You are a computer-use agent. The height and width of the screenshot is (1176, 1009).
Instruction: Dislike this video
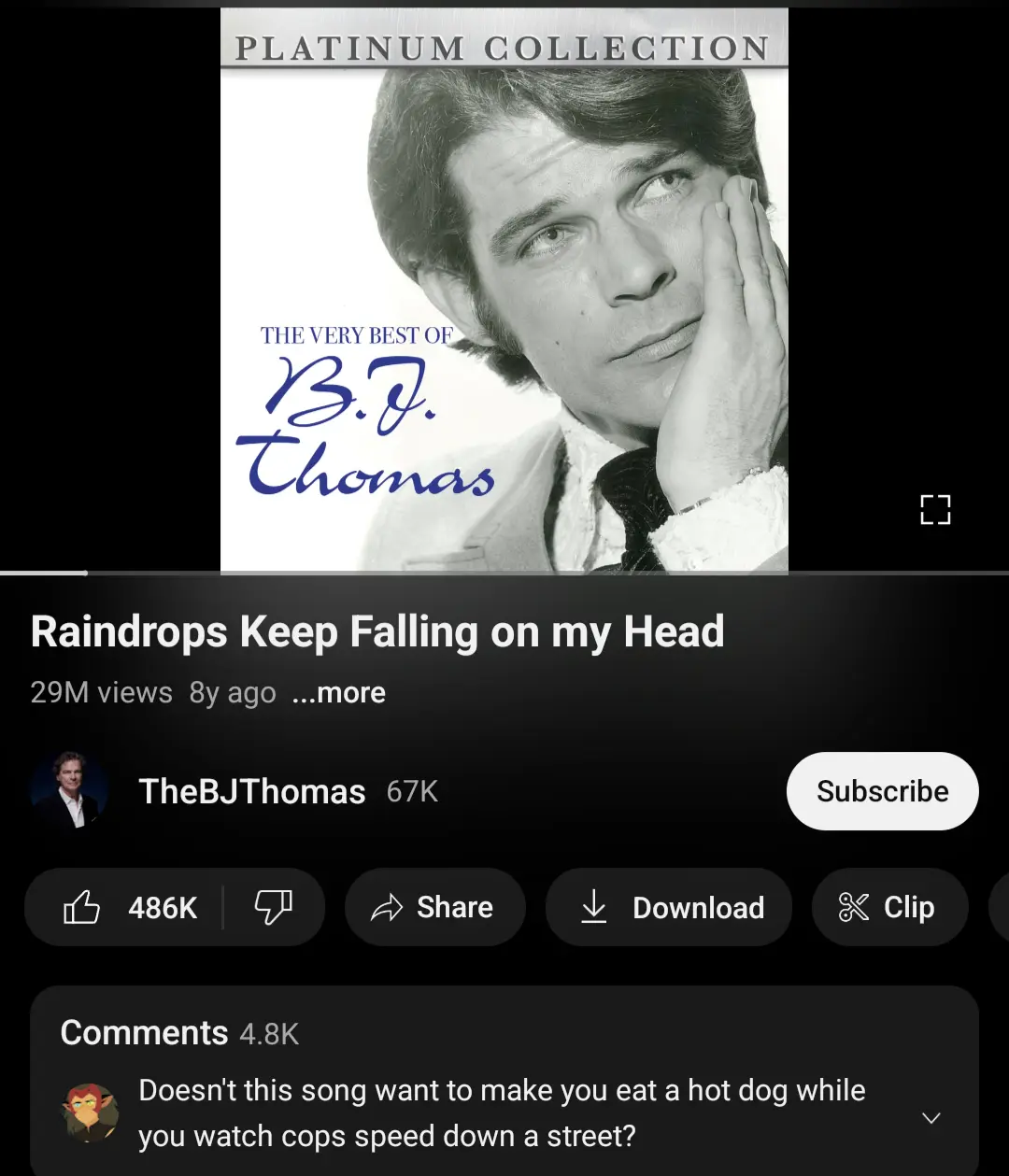pos(274,907)
